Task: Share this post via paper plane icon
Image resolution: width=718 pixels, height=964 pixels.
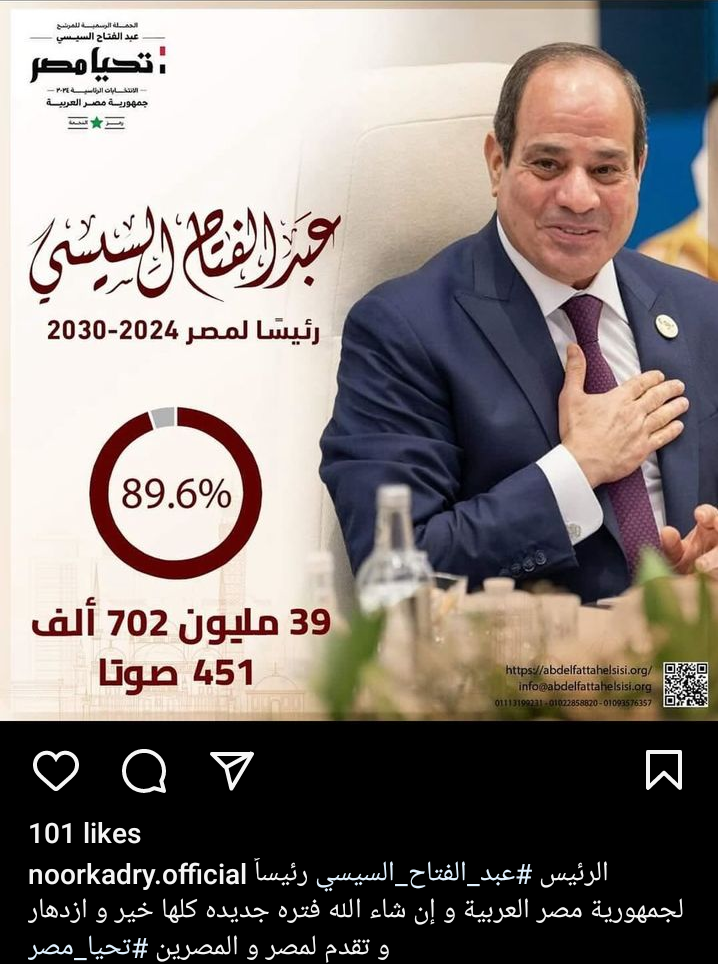Action: point(231,770)
